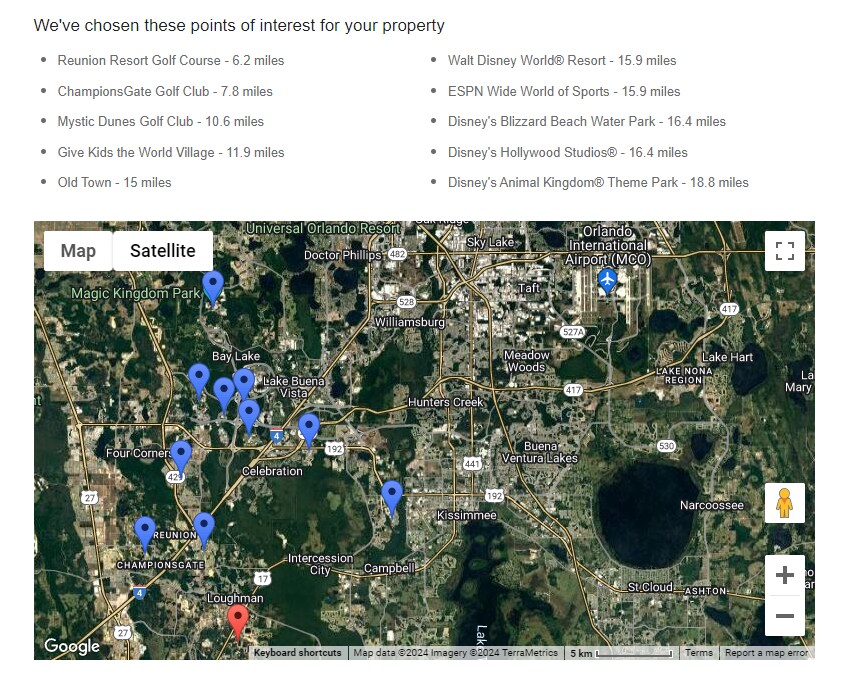Screen dimensions: 848x687
Task: Open the Google logo link
Action: tap(72, 647)
